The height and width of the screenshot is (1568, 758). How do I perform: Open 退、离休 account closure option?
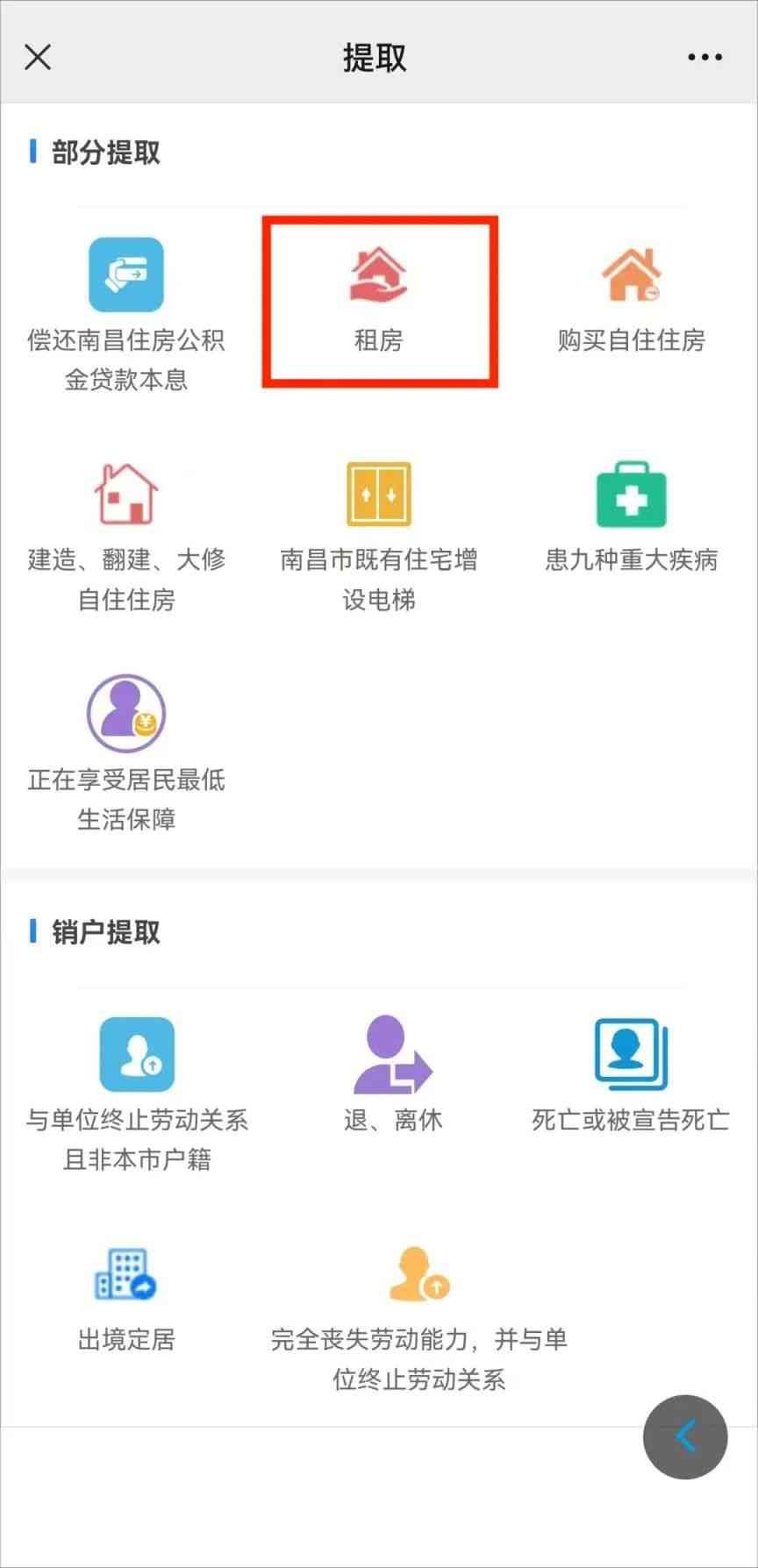pyautogui.click(x=392, y=1055)
